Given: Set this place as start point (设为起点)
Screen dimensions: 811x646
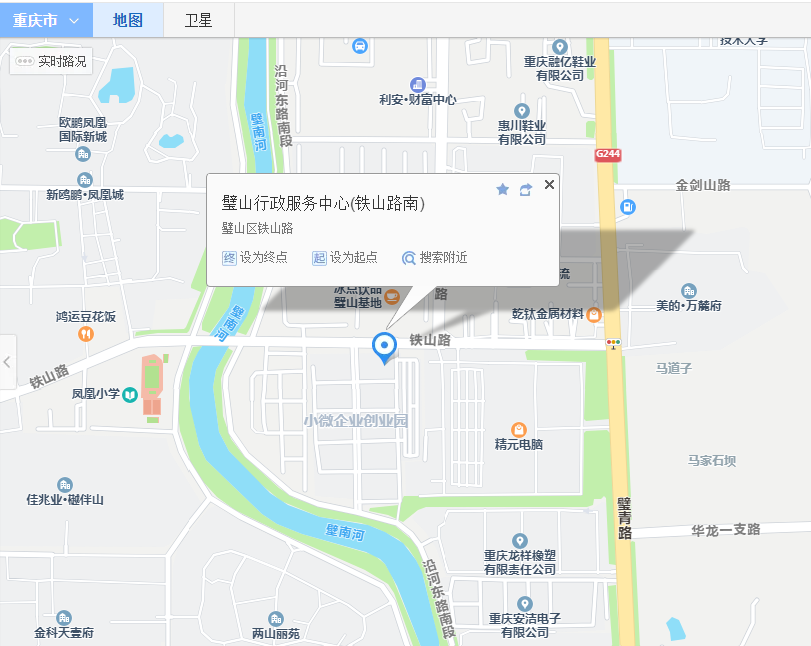Looking at the screenshot, I should [x=345, y=258].
